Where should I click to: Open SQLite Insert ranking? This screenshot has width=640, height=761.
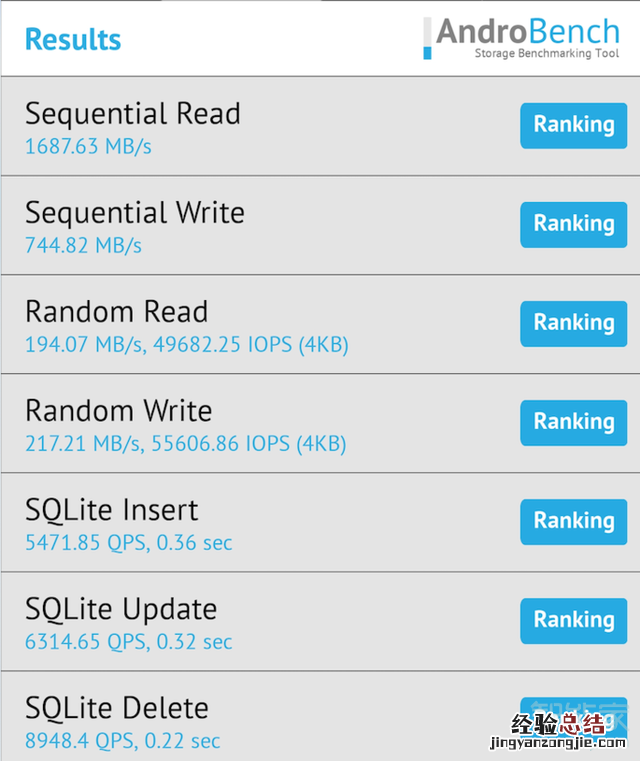pyautogui.click(x=573, y=521)
